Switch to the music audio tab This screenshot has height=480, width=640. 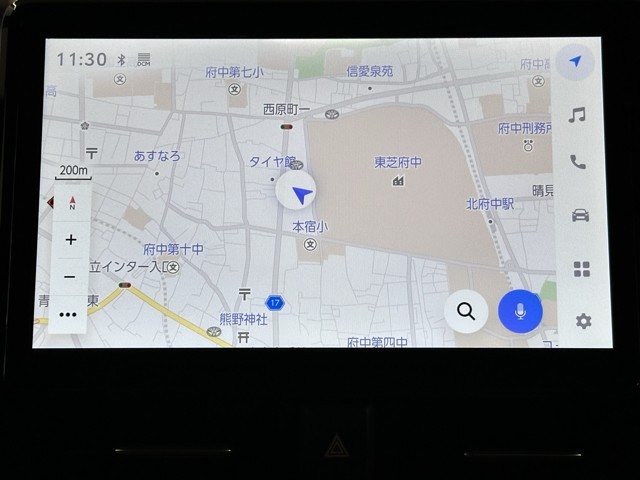click(x=577, y=116)
